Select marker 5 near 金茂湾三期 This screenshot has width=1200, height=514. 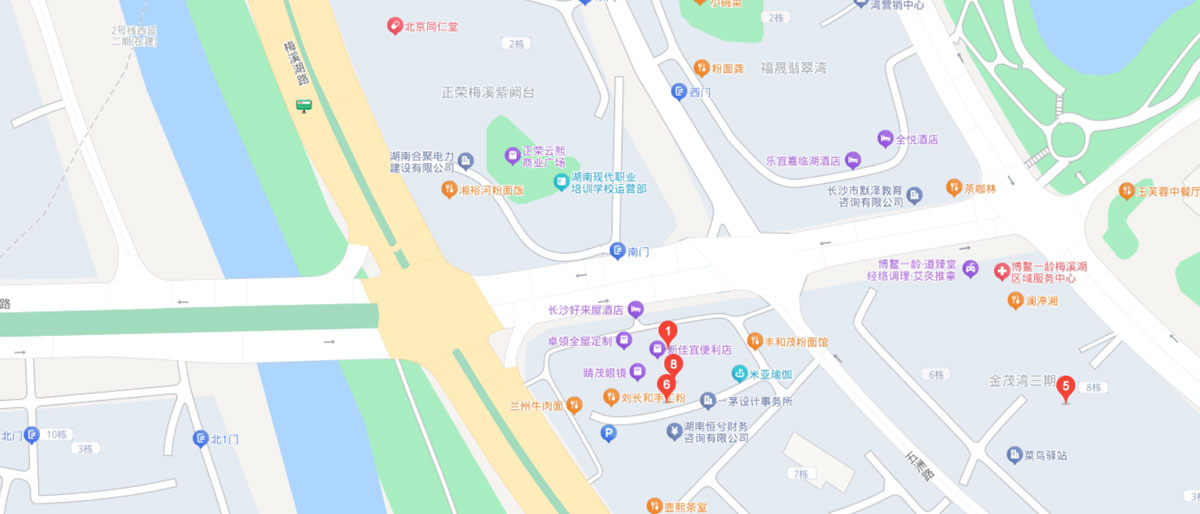(x=1066, y=386)
